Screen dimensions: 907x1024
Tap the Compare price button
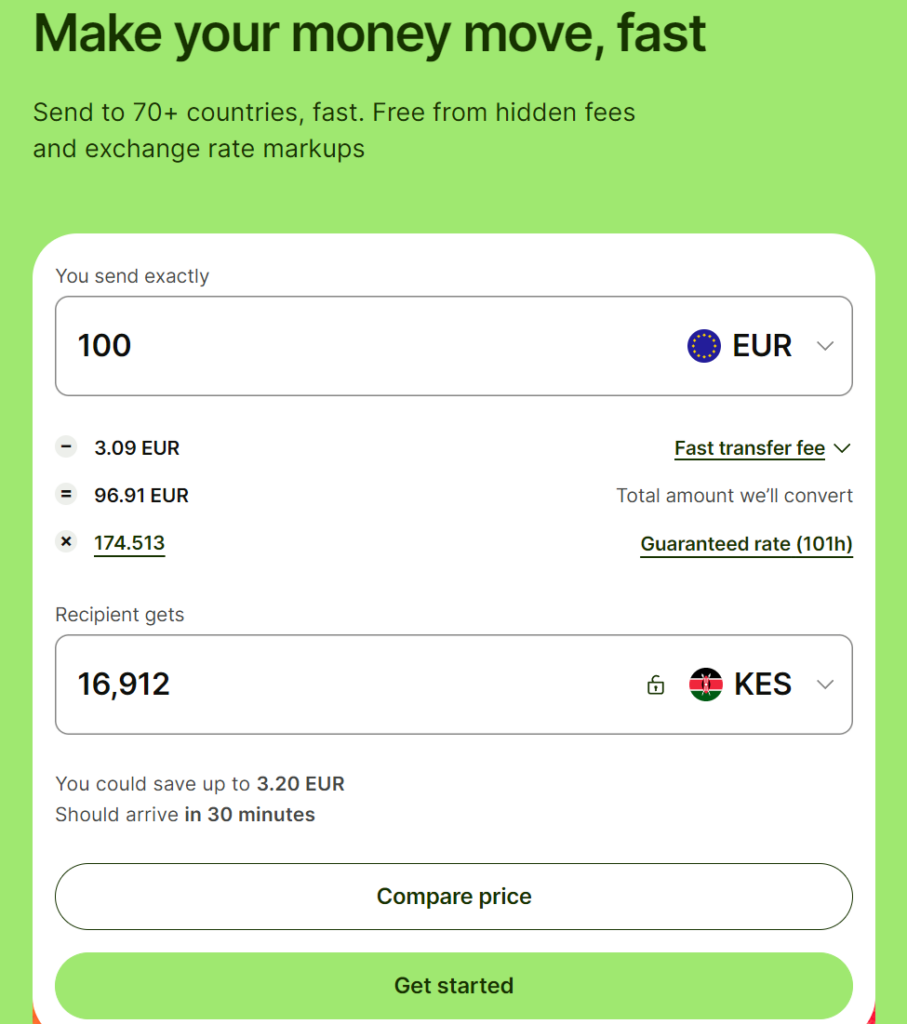pos(453,896)
